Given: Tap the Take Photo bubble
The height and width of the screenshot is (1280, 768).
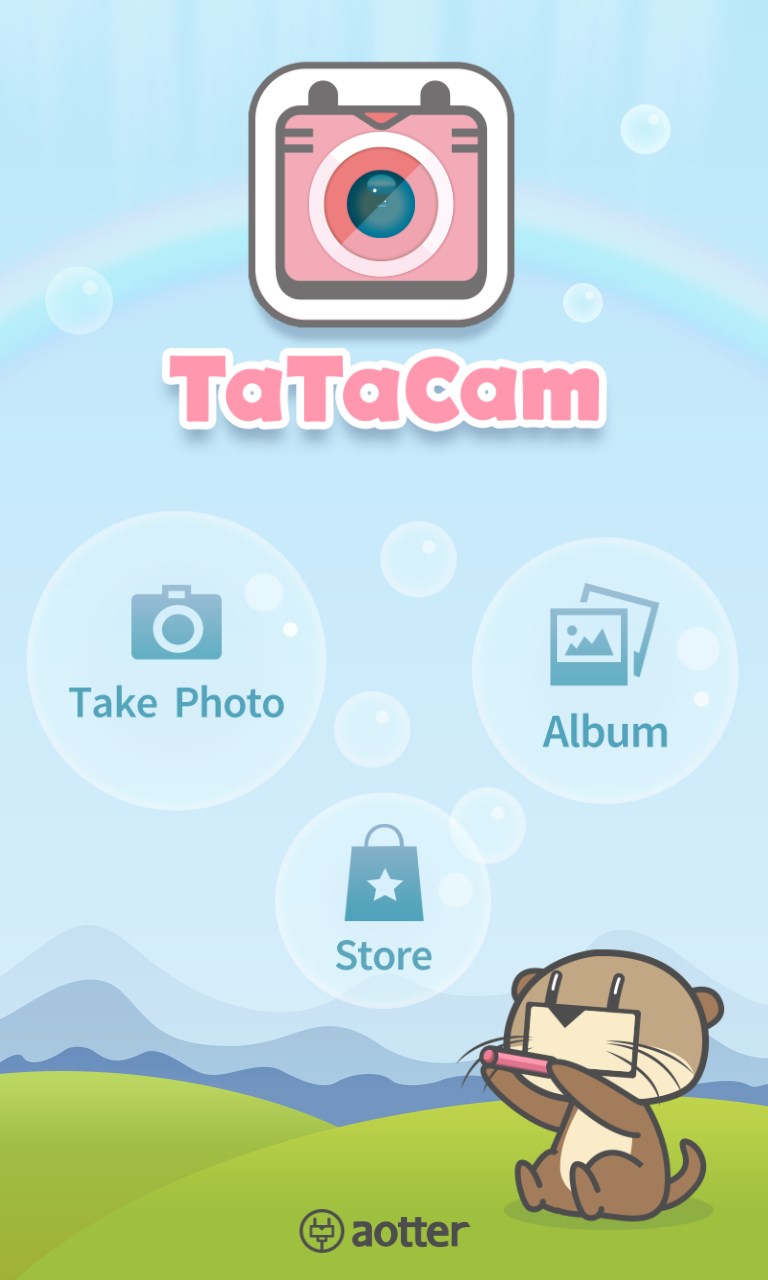Looking at the screenshot, I should 176,660.
